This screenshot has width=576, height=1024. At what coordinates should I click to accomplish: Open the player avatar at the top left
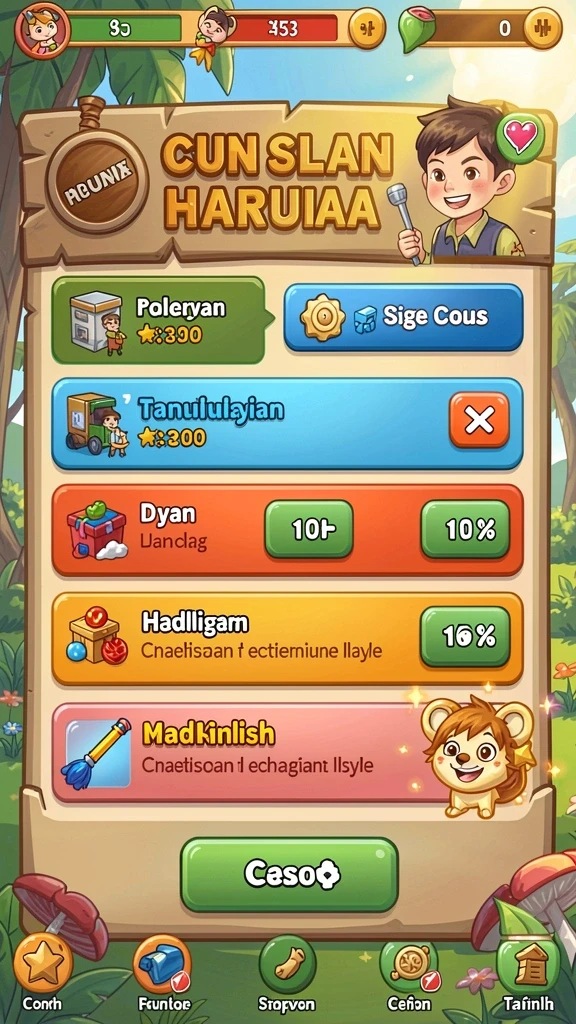pos(42,30)
